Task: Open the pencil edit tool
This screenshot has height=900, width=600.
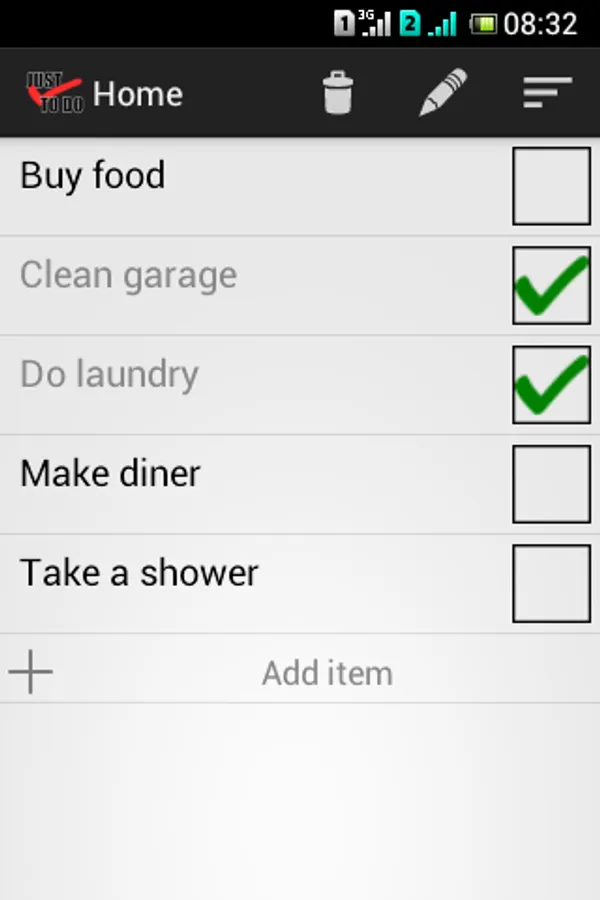Action: (443, 93)
